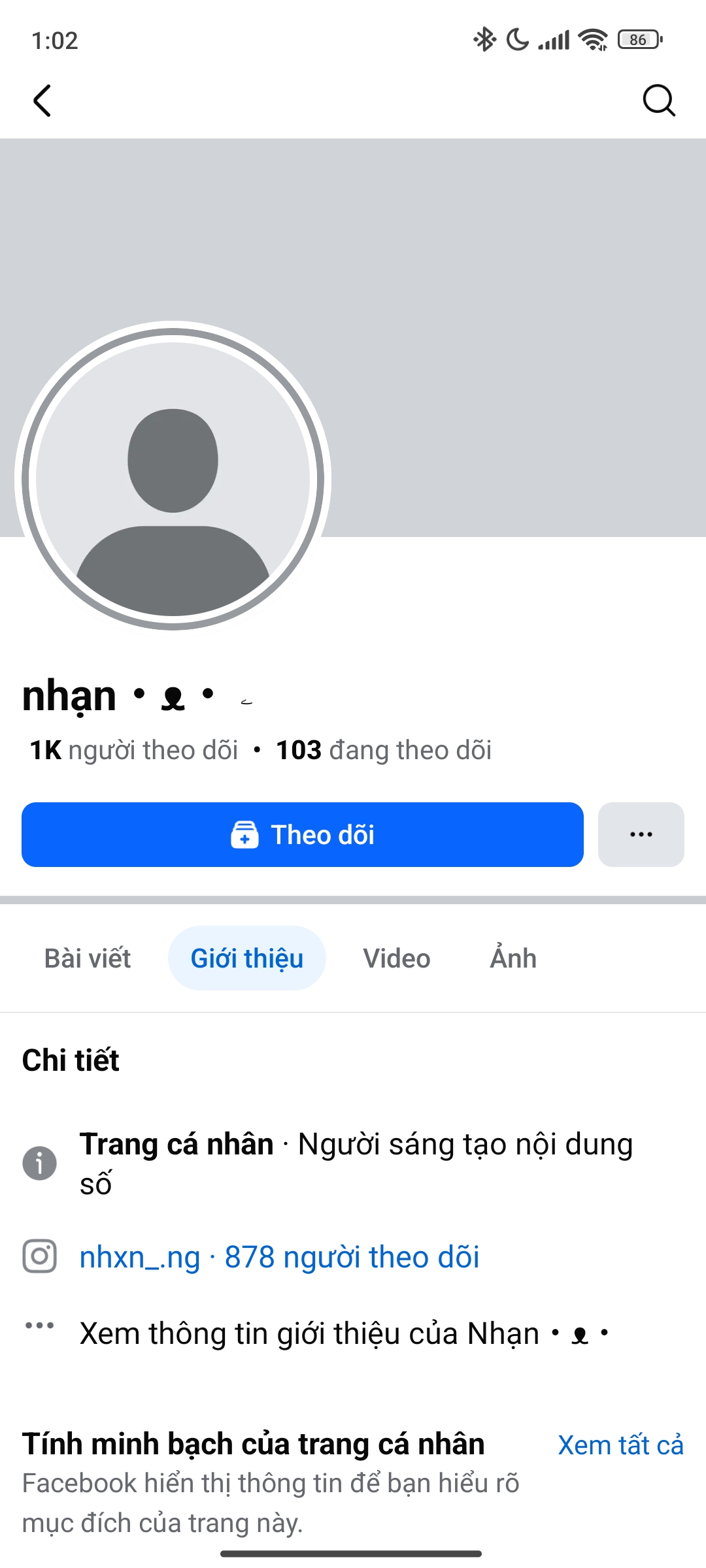Open Instagram link nhxn_.ng
Screen dimensions: 706x1568
tap(279, 1257)
